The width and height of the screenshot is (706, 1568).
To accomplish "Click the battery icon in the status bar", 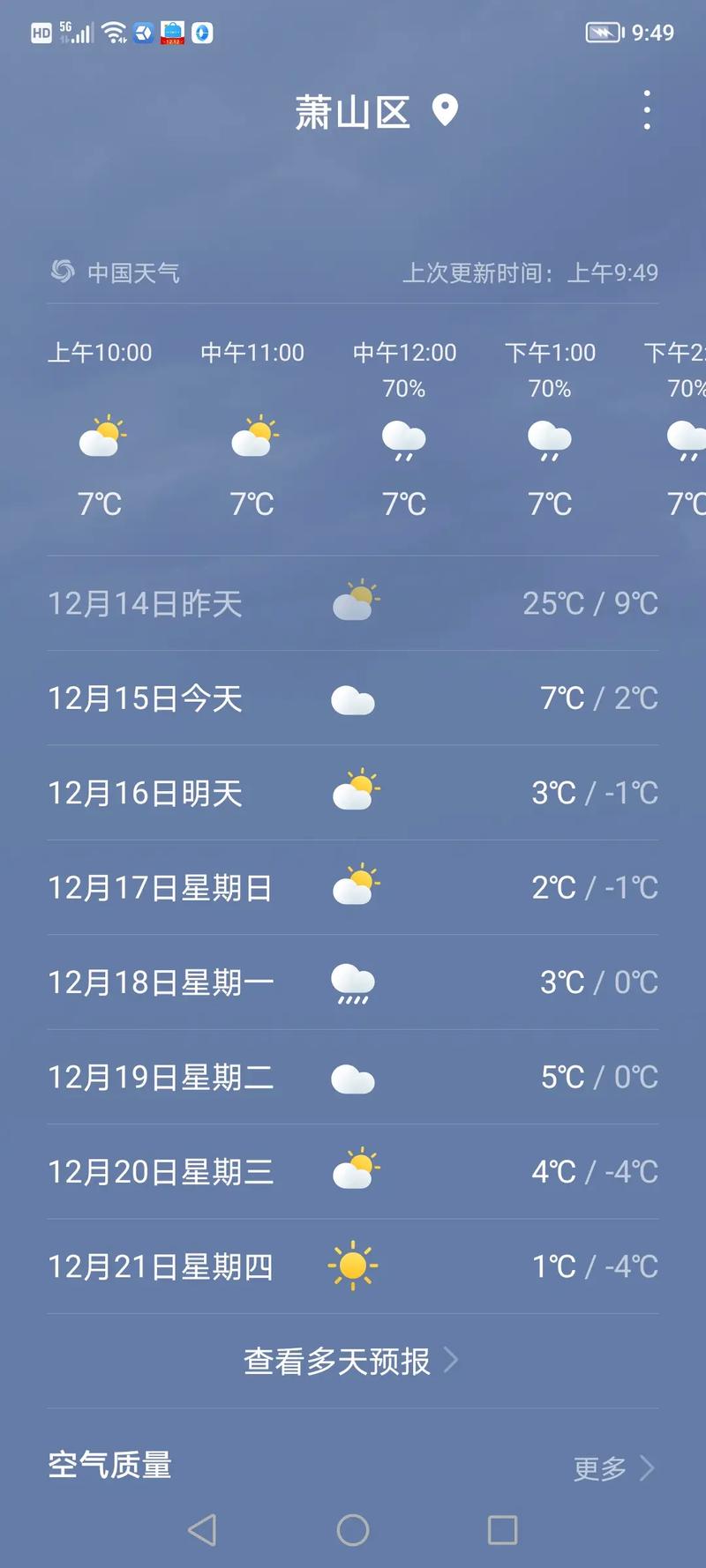I will coord(604,32).
